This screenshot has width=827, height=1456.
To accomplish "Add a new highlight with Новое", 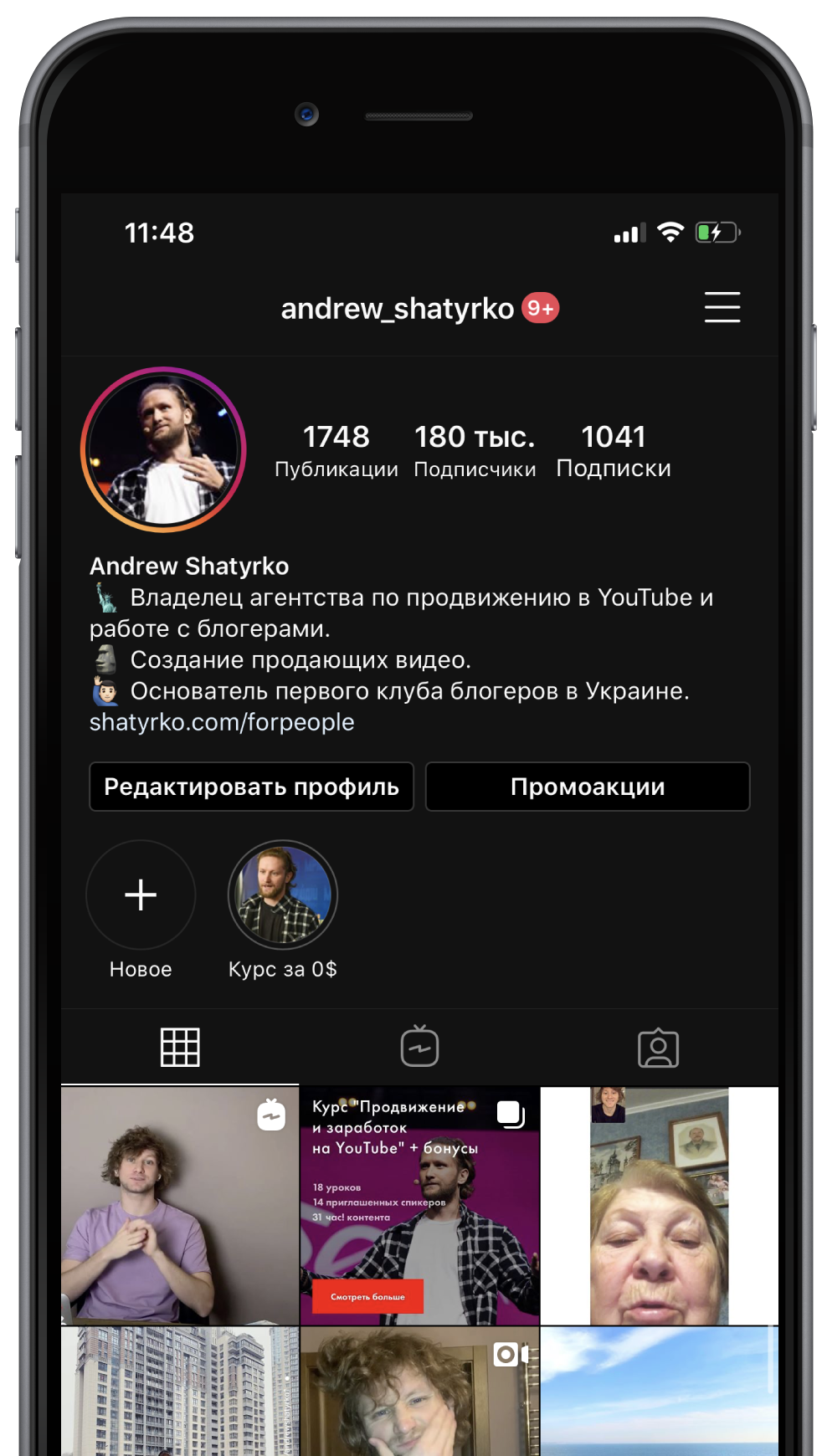I will [x=141, y=895].
